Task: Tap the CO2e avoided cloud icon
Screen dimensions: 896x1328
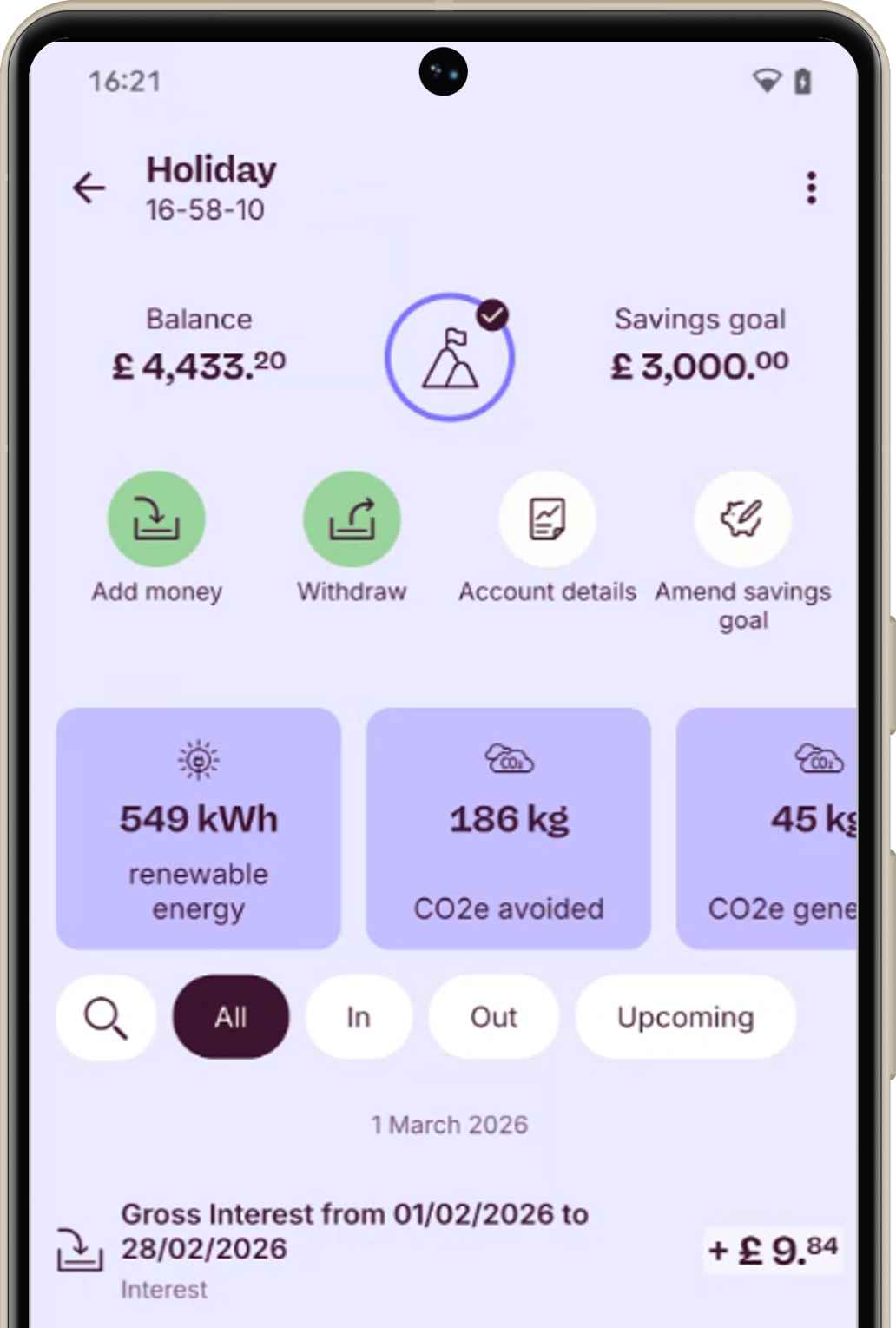Action: pyautogui.click(x=508, y=756)
